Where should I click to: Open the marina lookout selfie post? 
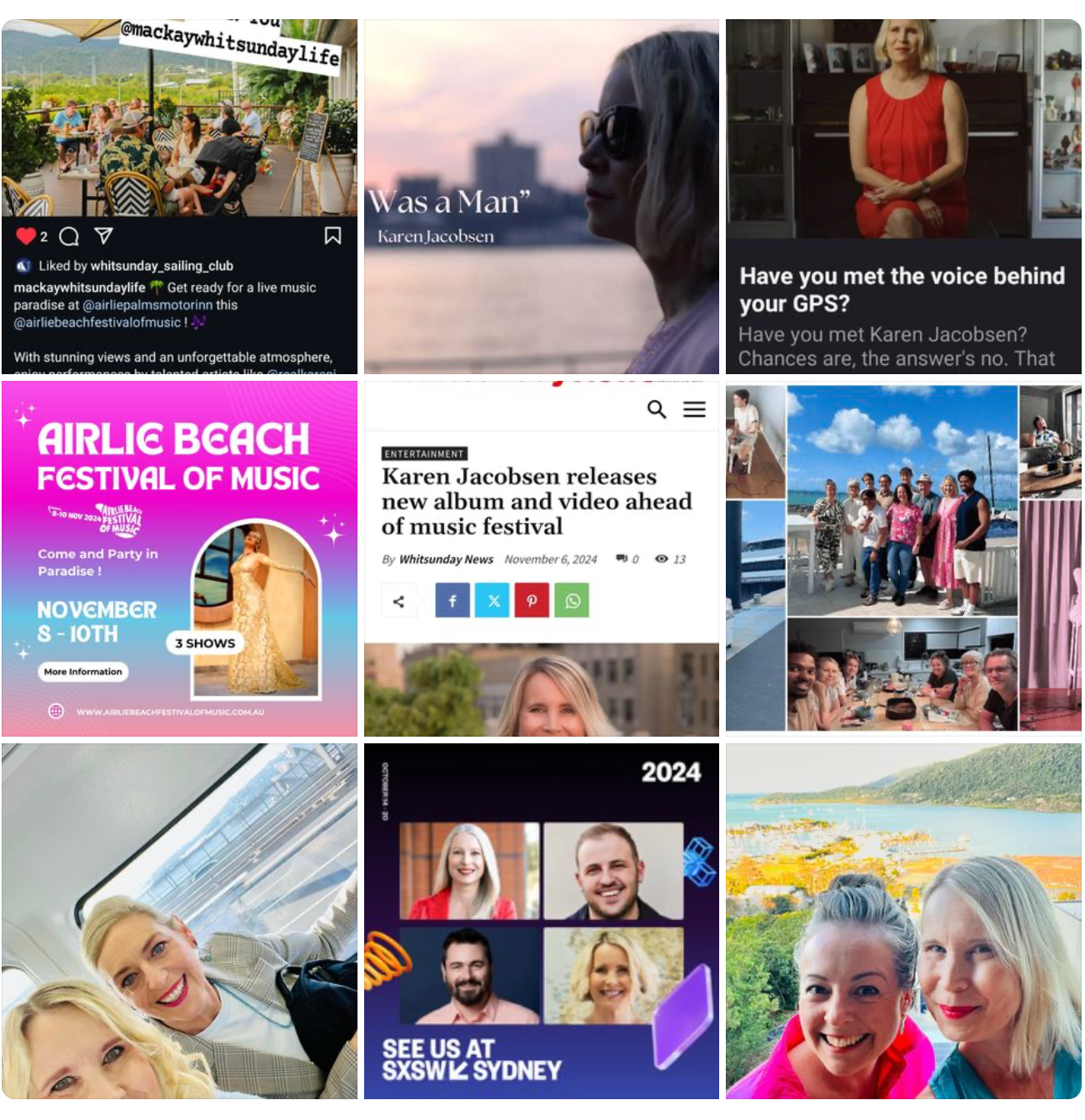pos(903,921)
